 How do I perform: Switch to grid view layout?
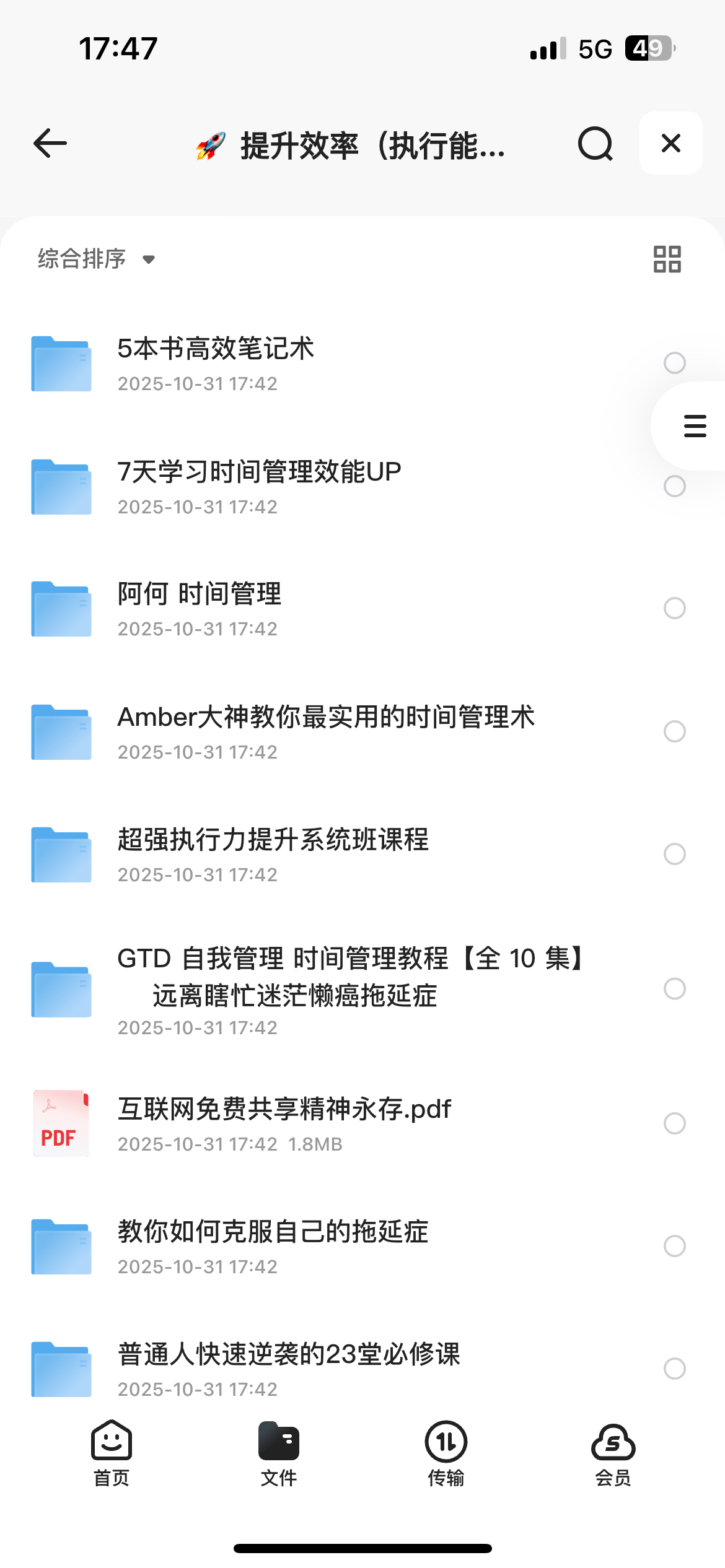click(667, 259)
